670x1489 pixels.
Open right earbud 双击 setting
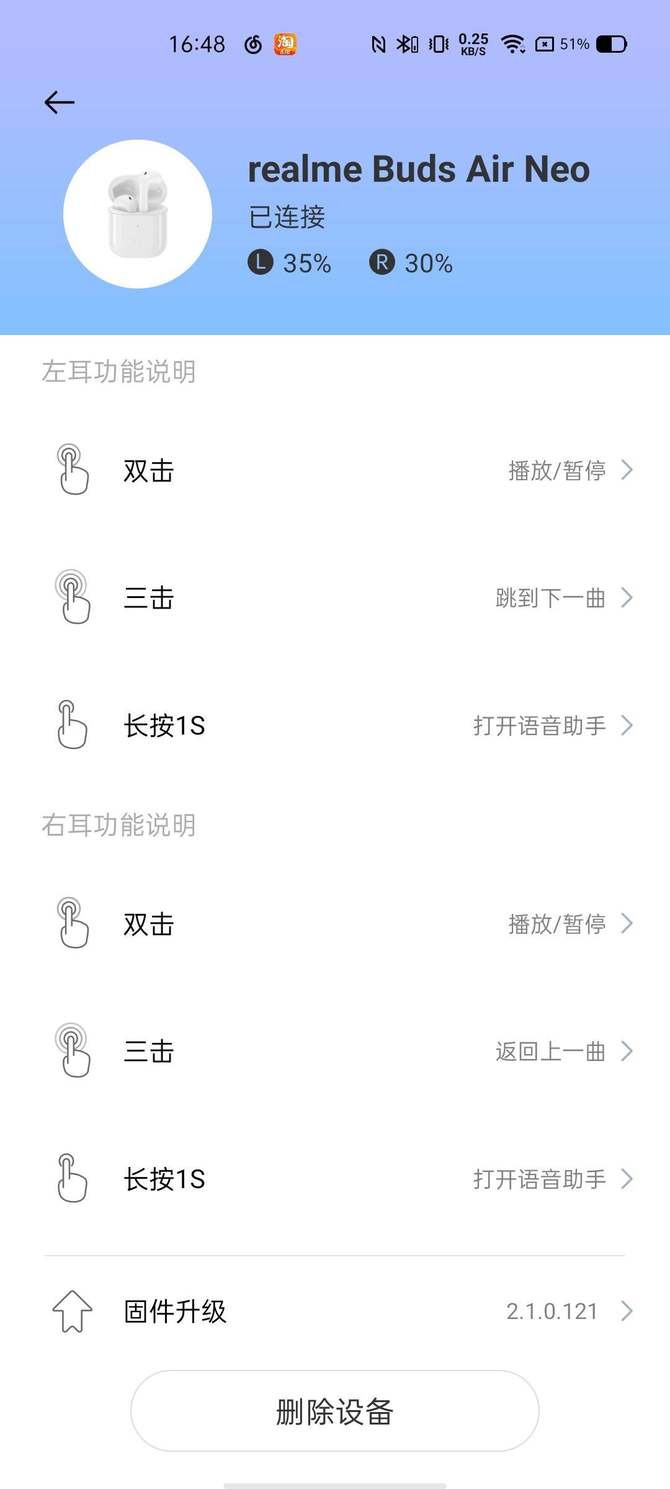(335, 924)
